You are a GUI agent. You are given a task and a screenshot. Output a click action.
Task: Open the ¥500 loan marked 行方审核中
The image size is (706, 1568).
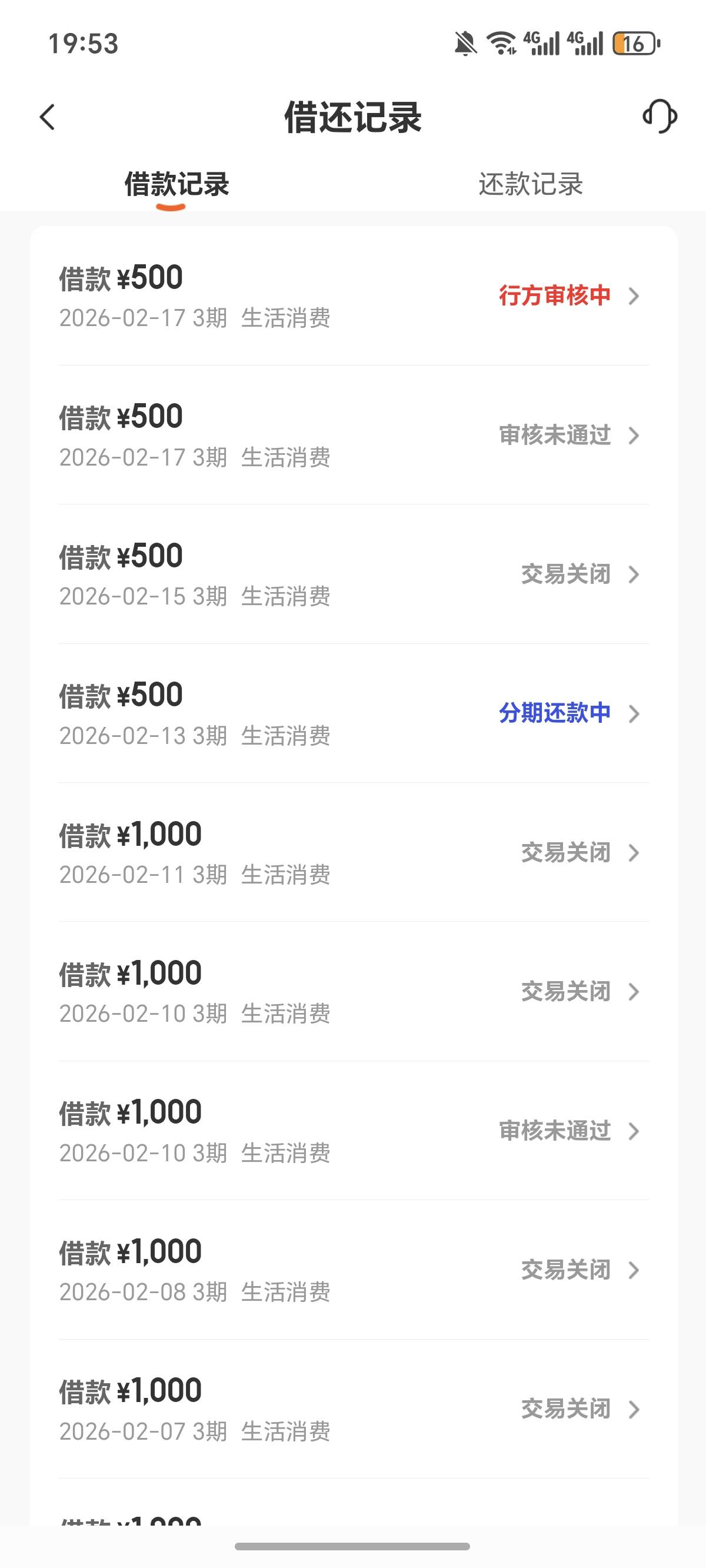[x=354, y=297]
